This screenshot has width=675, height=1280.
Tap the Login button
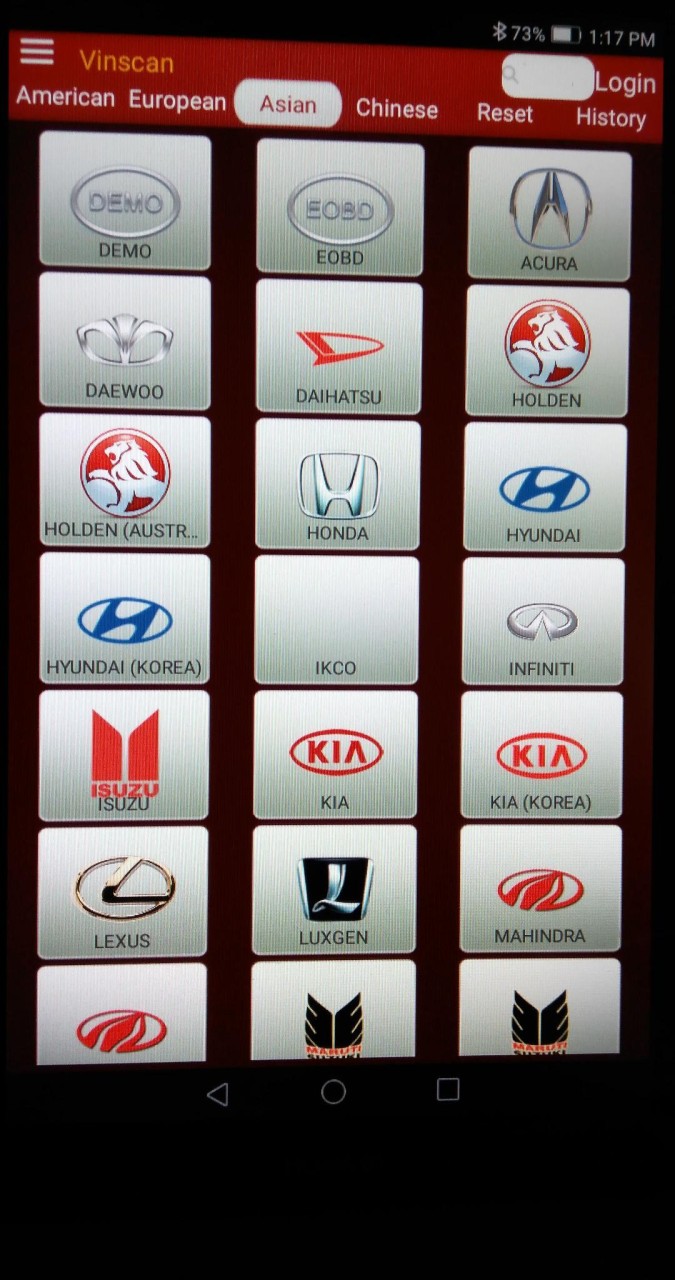pyautogui.click(x=625, y=83)
